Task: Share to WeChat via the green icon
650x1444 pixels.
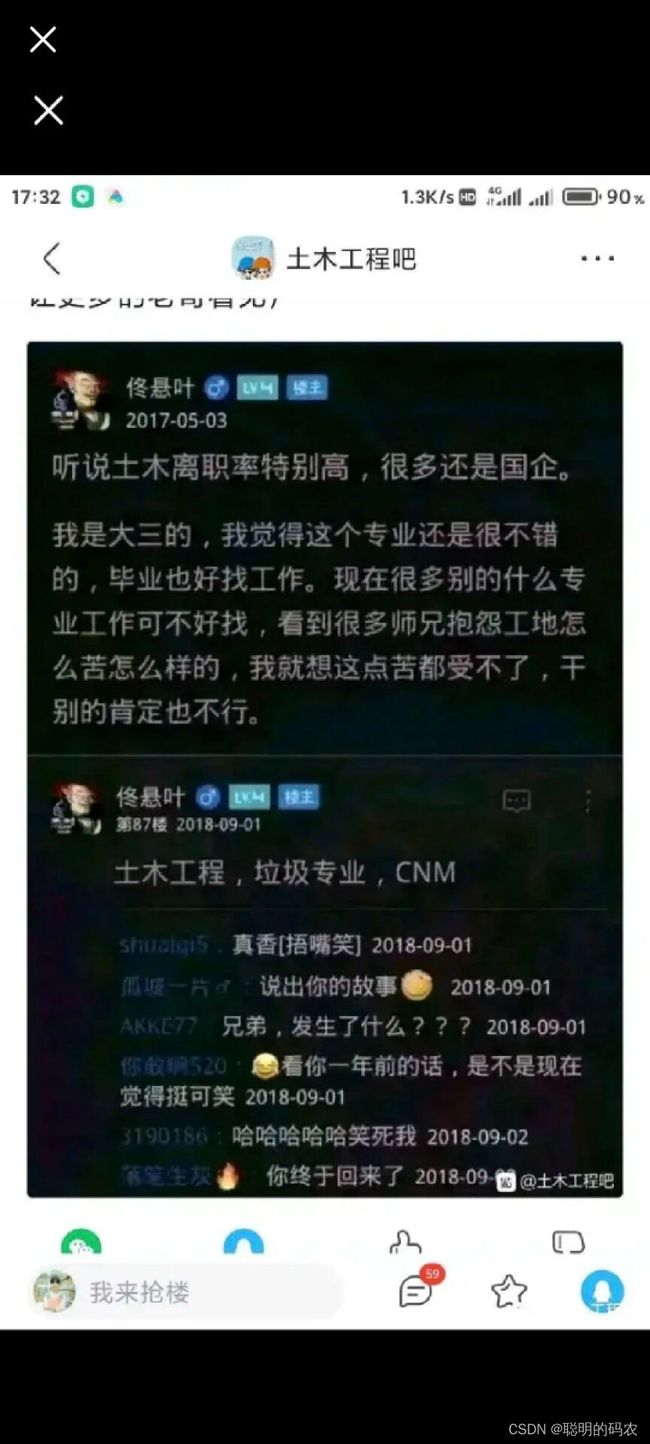Action: coord(81,1243)
